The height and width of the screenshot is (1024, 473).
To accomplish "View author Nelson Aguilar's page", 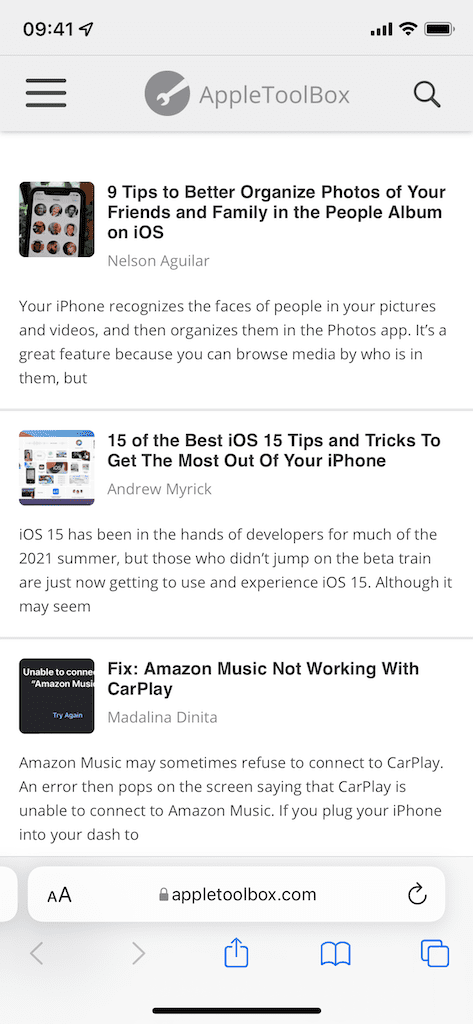I will tap(158, 261).
